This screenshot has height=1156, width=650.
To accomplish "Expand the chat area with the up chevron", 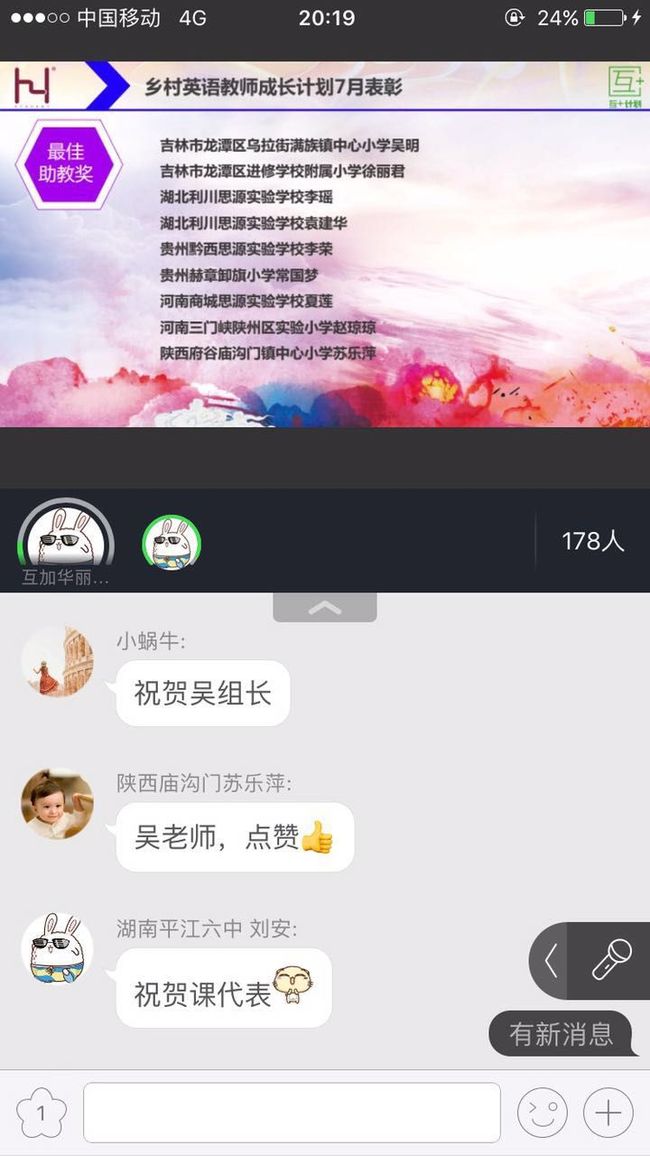I will tap(325, 607).
